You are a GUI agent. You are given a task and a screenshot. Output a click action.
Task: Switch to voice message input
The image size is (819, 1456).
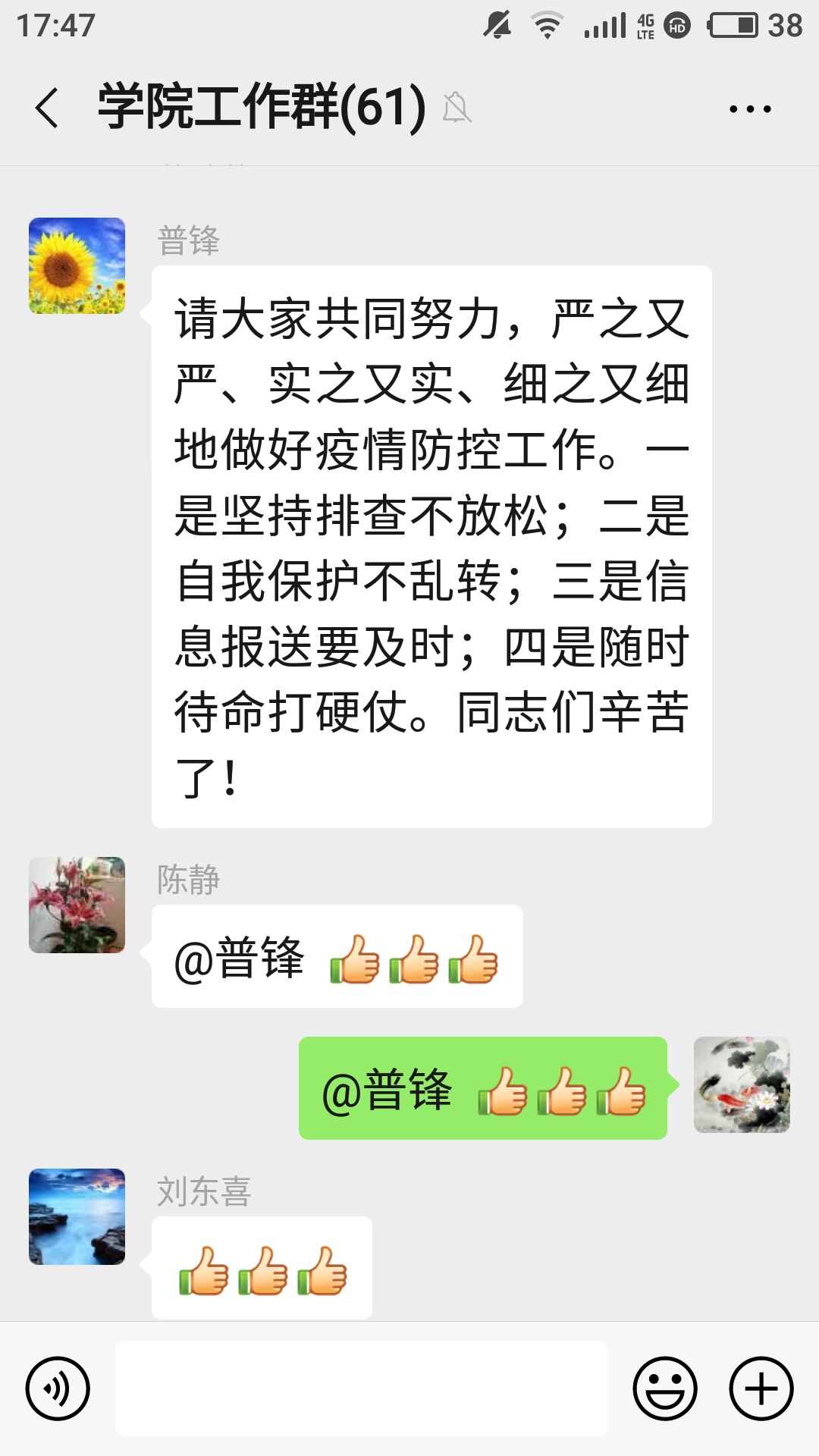pyautogui.click(x=58, y=1389)
